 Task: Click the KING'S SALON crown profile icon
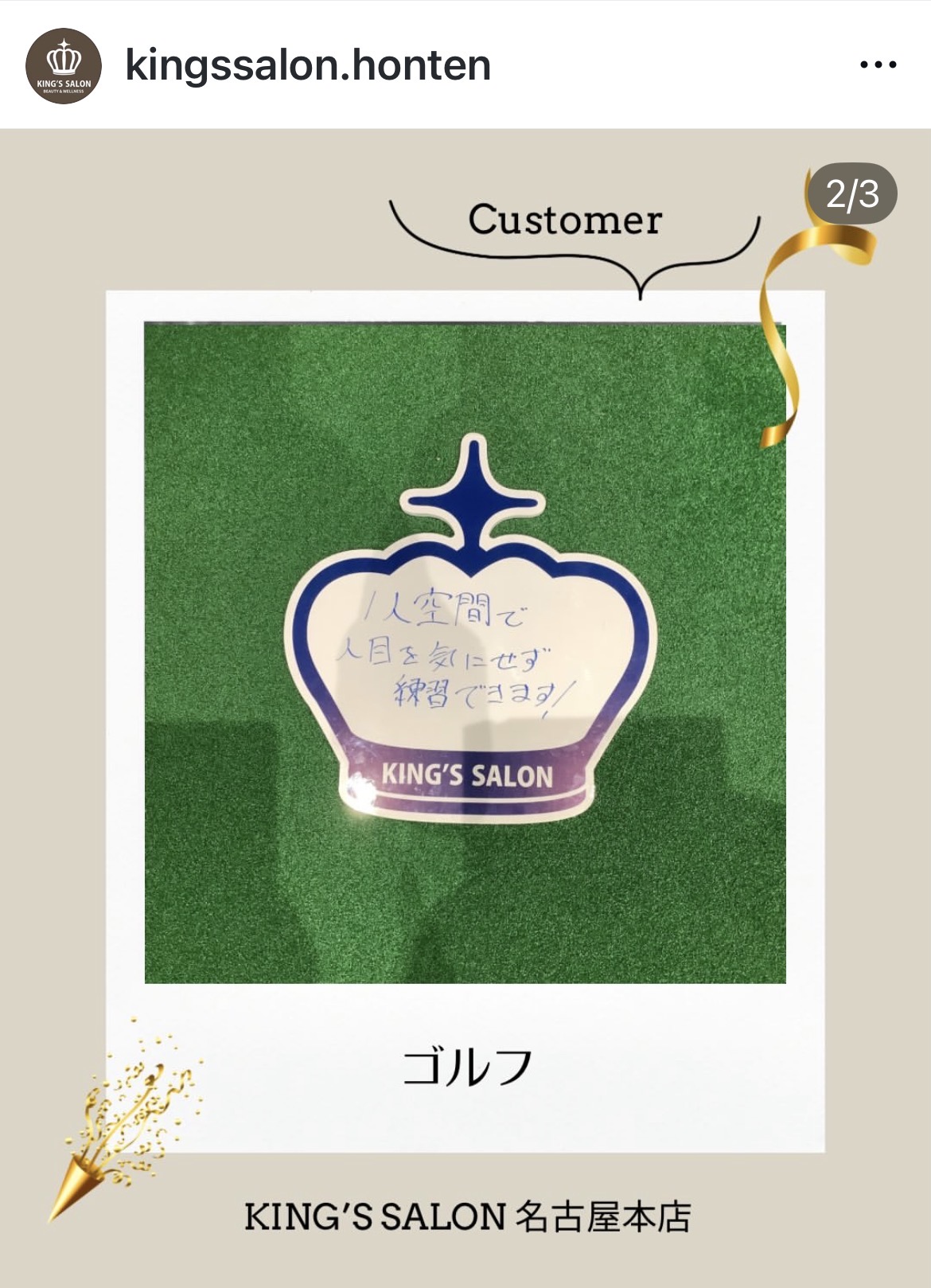pyautogui.click(x=64, y=64)
